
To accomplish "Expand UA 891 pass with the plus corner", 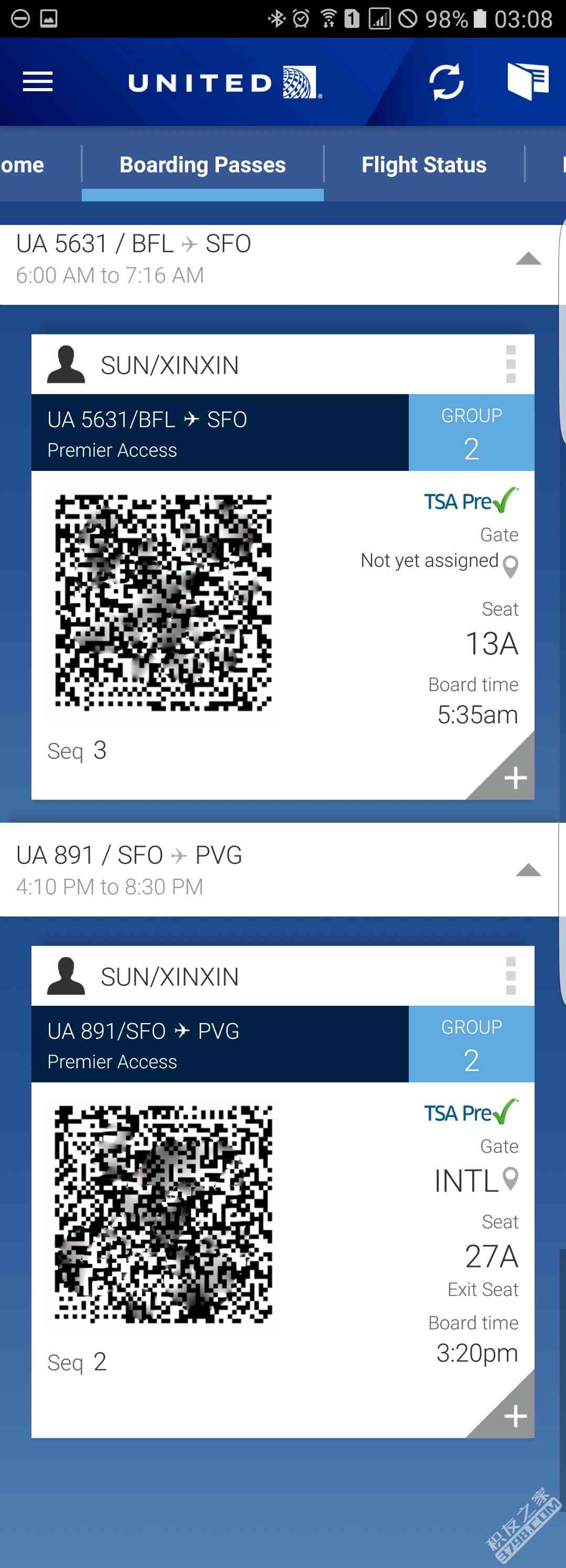I will pyautogui.click(x=514, y=1416).
